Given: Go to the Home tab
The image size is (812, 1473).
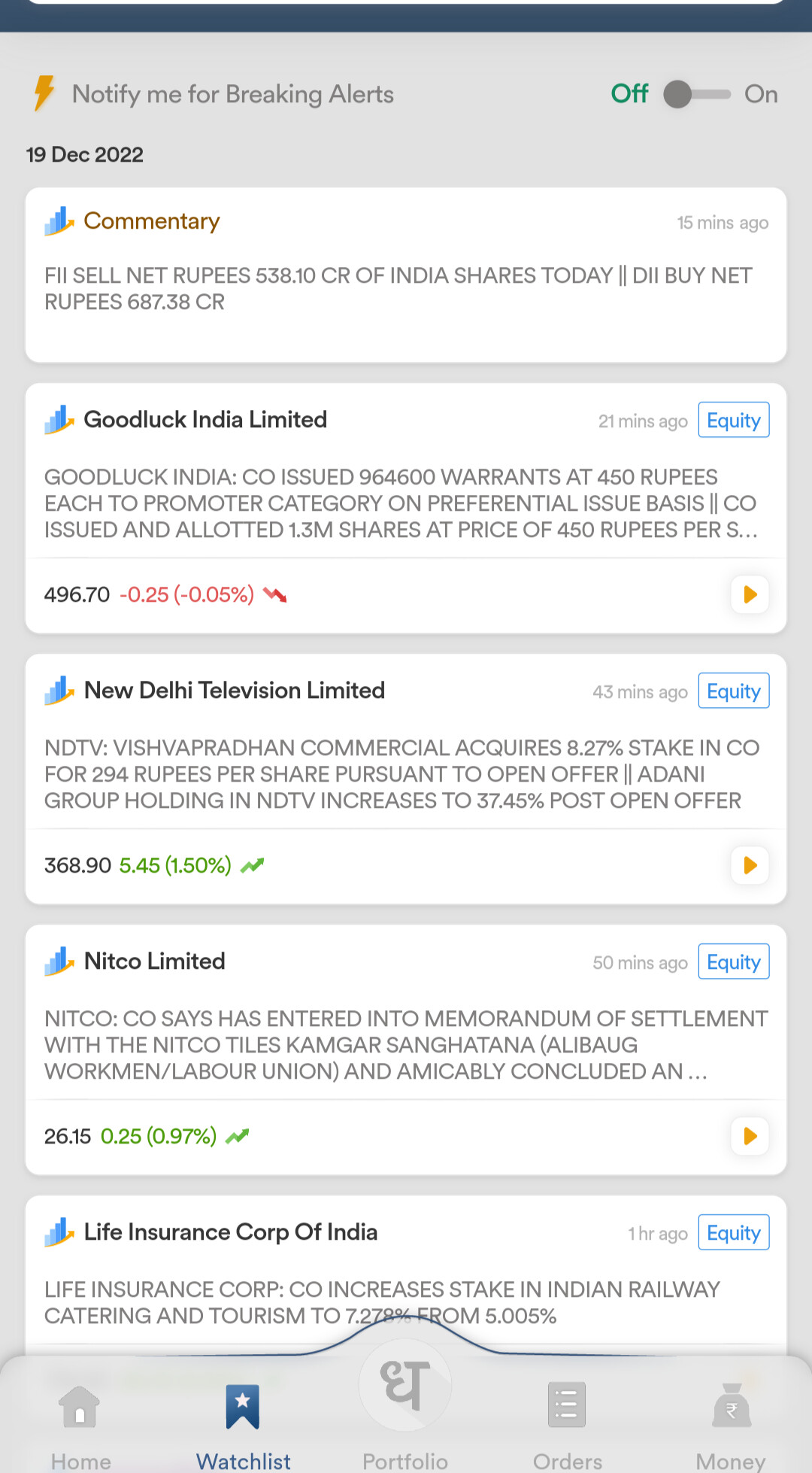Looking at the screenshot, I should [81, 1426].
